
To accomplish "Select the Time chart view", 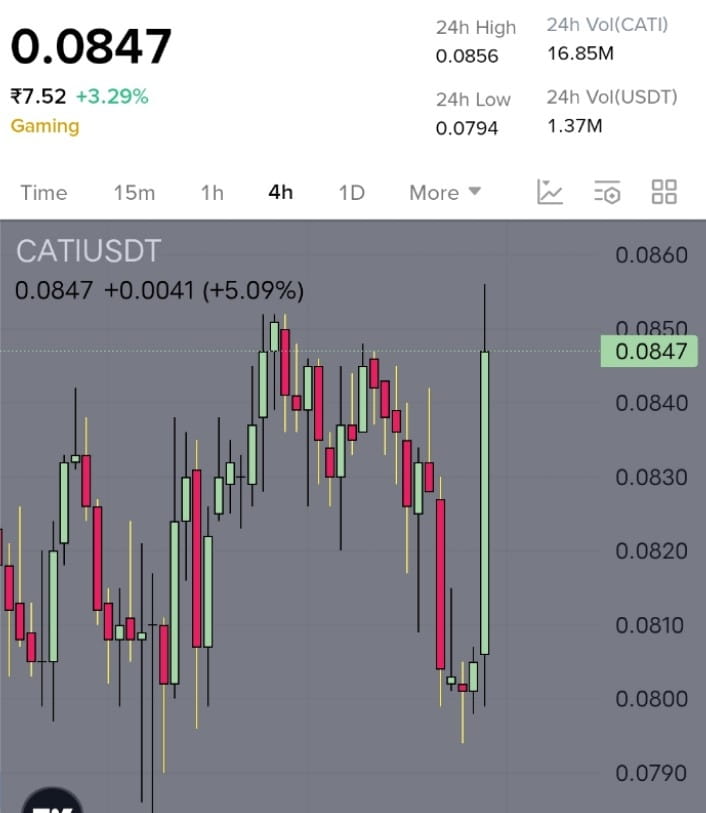I will (x=44, y=193).
